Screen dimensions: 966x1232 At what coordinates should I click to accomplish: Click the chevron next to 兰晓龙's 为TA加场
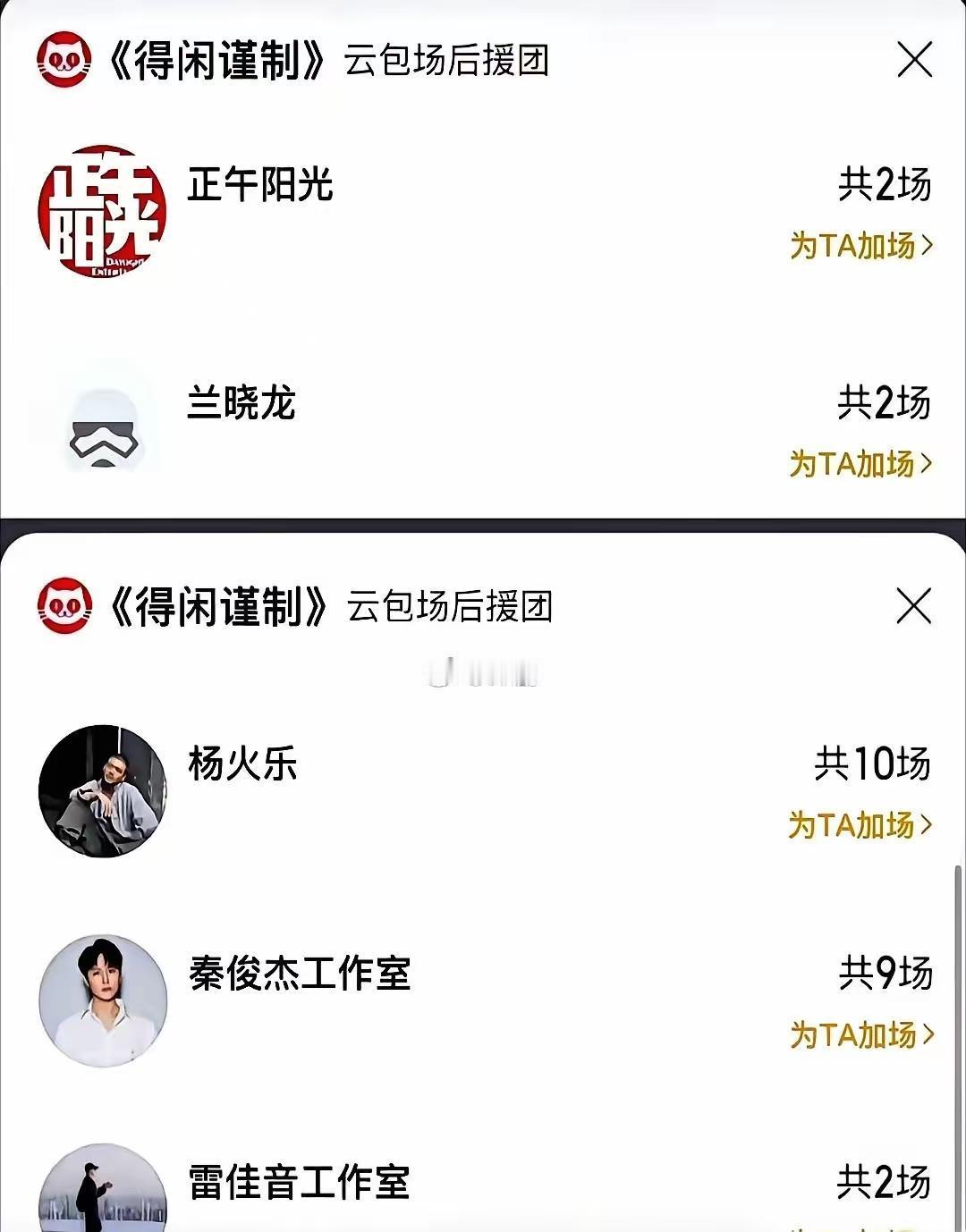click(928, 464)
